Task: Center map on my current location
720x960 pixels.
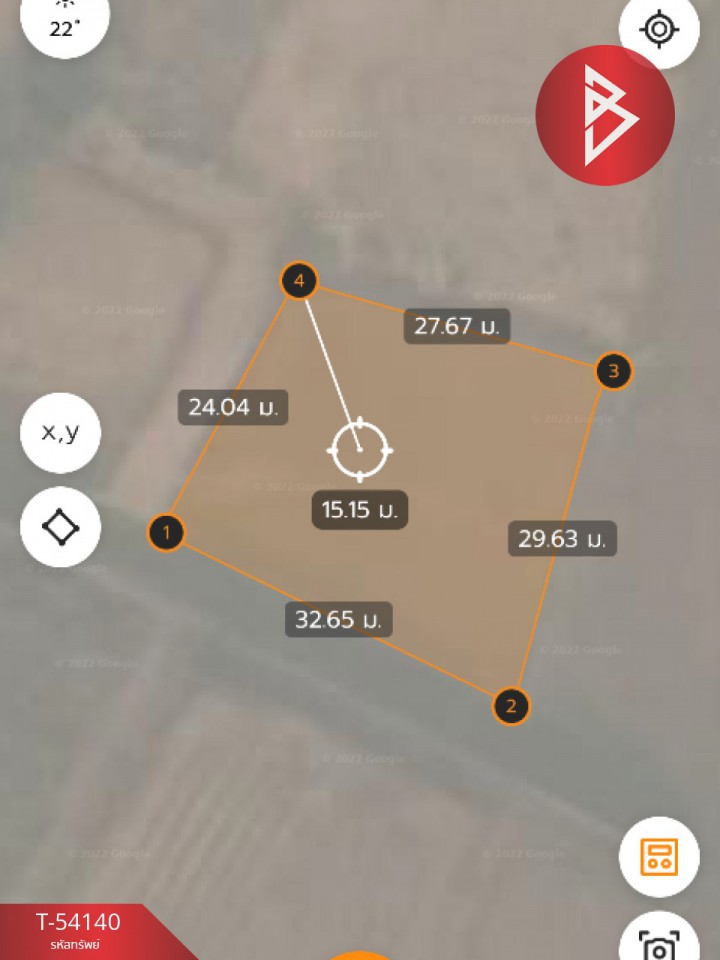Action: tap(659, 28)
